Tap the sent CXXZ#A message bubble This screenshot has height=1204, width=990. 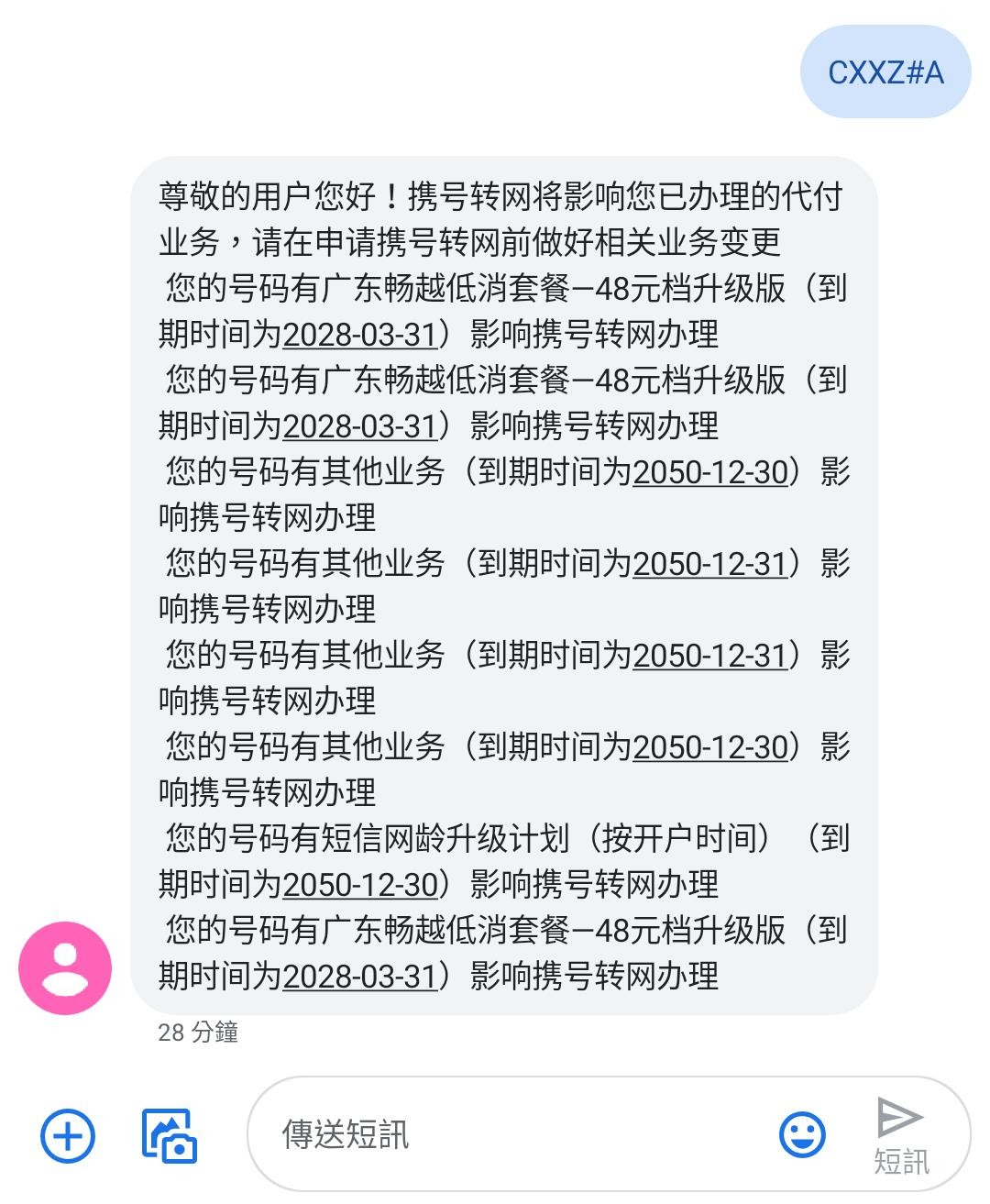(885, 71)
